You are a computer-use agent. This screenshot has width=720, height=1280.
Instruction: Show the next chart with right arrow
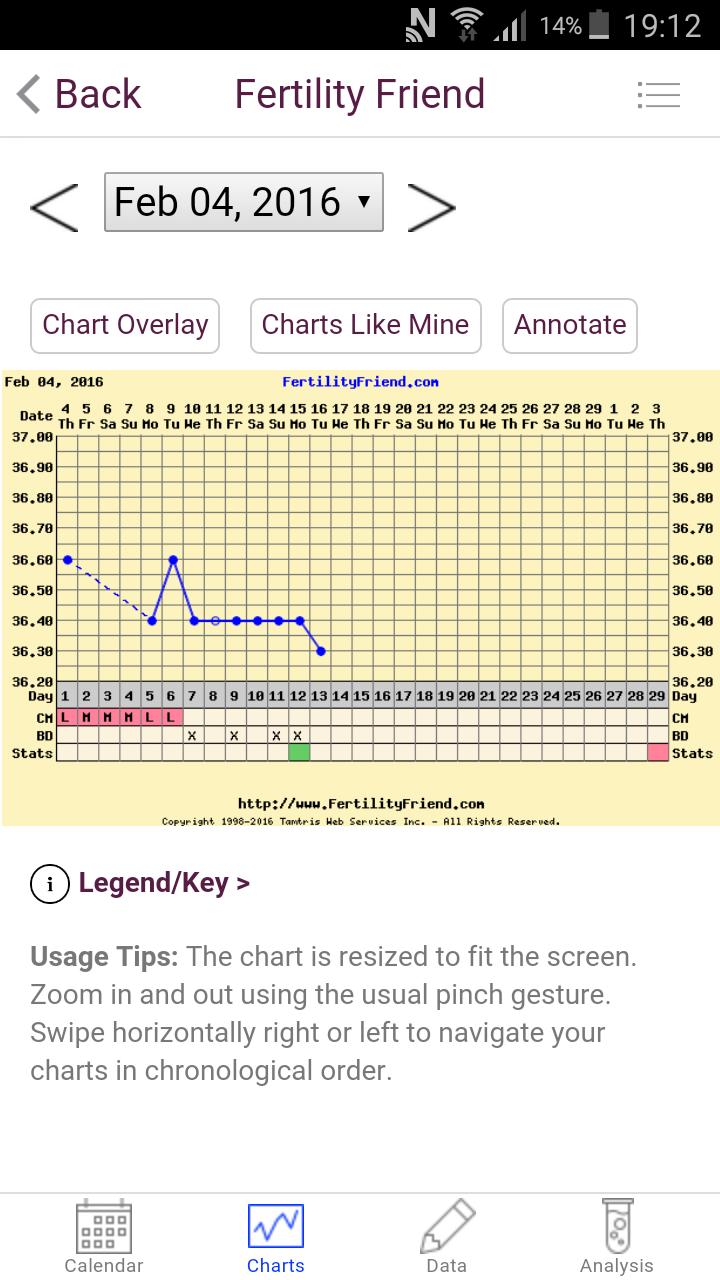click(x=431, y=207)
